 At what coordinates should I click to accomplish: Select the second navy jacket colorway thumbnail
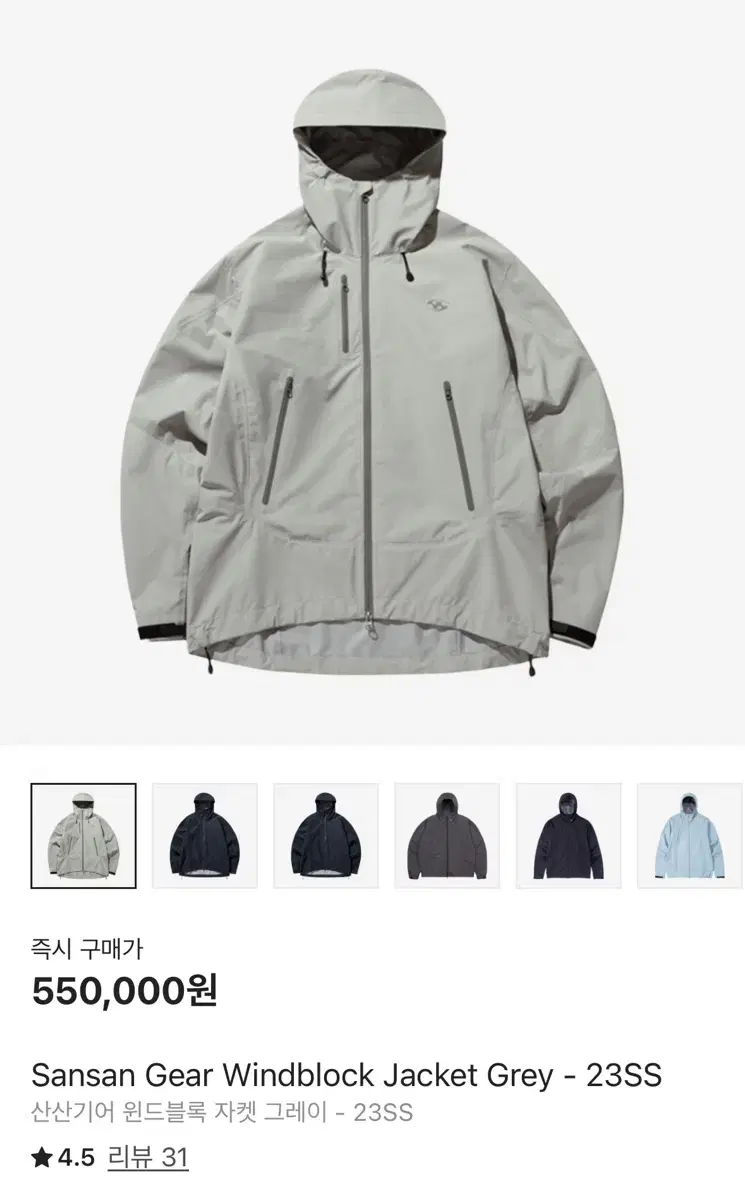click(x=204, y=835)
